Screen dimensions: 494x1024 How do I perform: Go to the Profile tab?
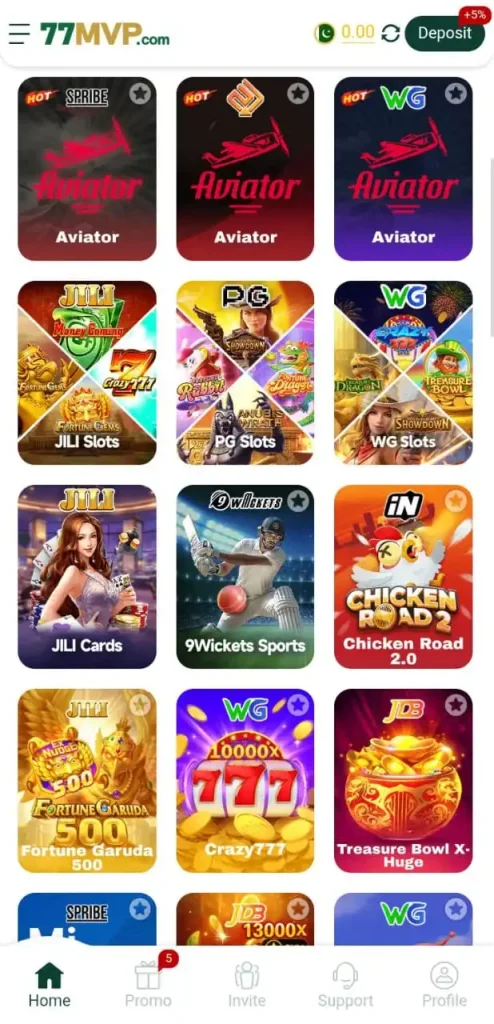444,984
